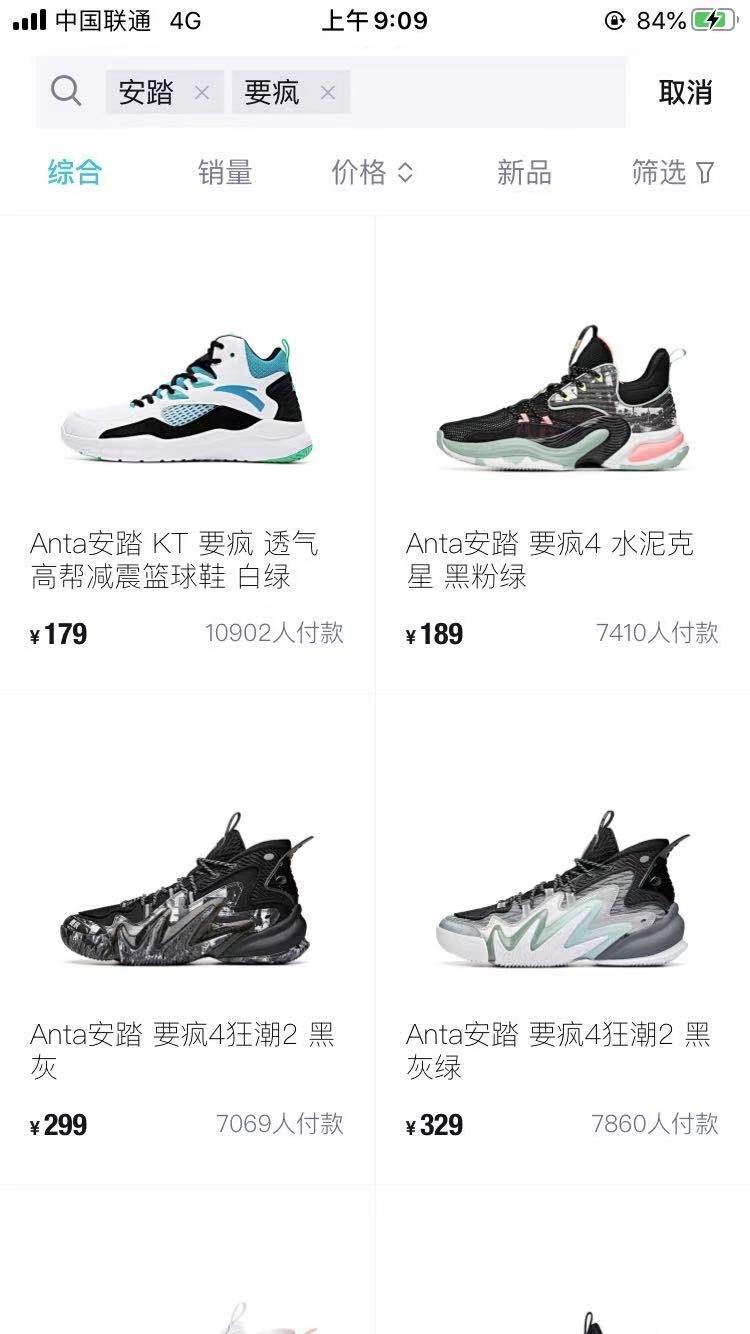Image resolution: width=750 pixels, height=1334 pixels.
Task: Sort results by 销量
Action: [225, 173]
